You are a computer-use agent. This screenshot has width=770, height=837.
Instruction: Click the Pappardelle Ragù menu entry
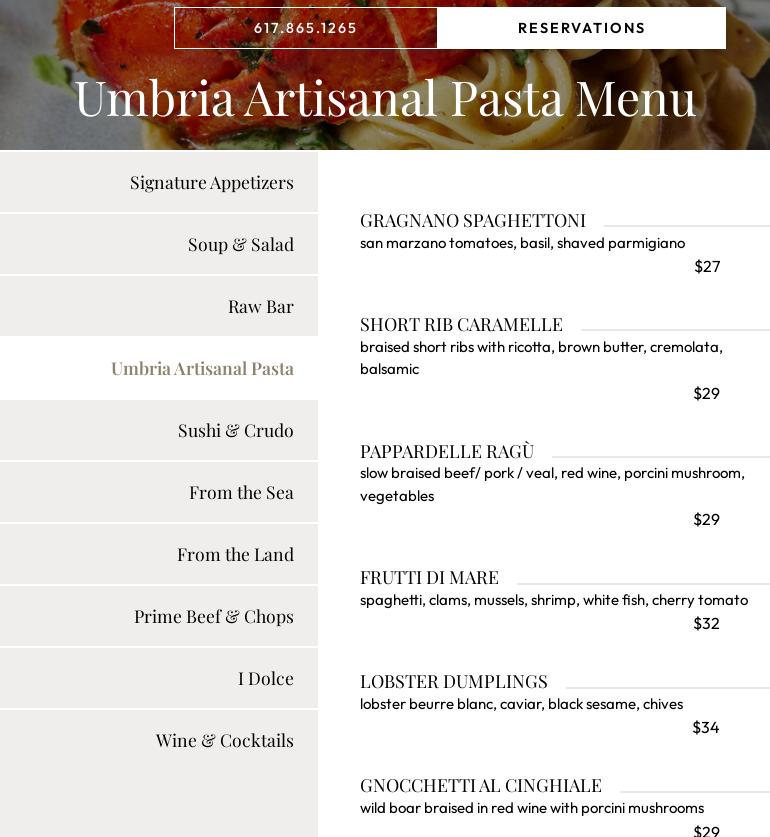coord(447,451)
